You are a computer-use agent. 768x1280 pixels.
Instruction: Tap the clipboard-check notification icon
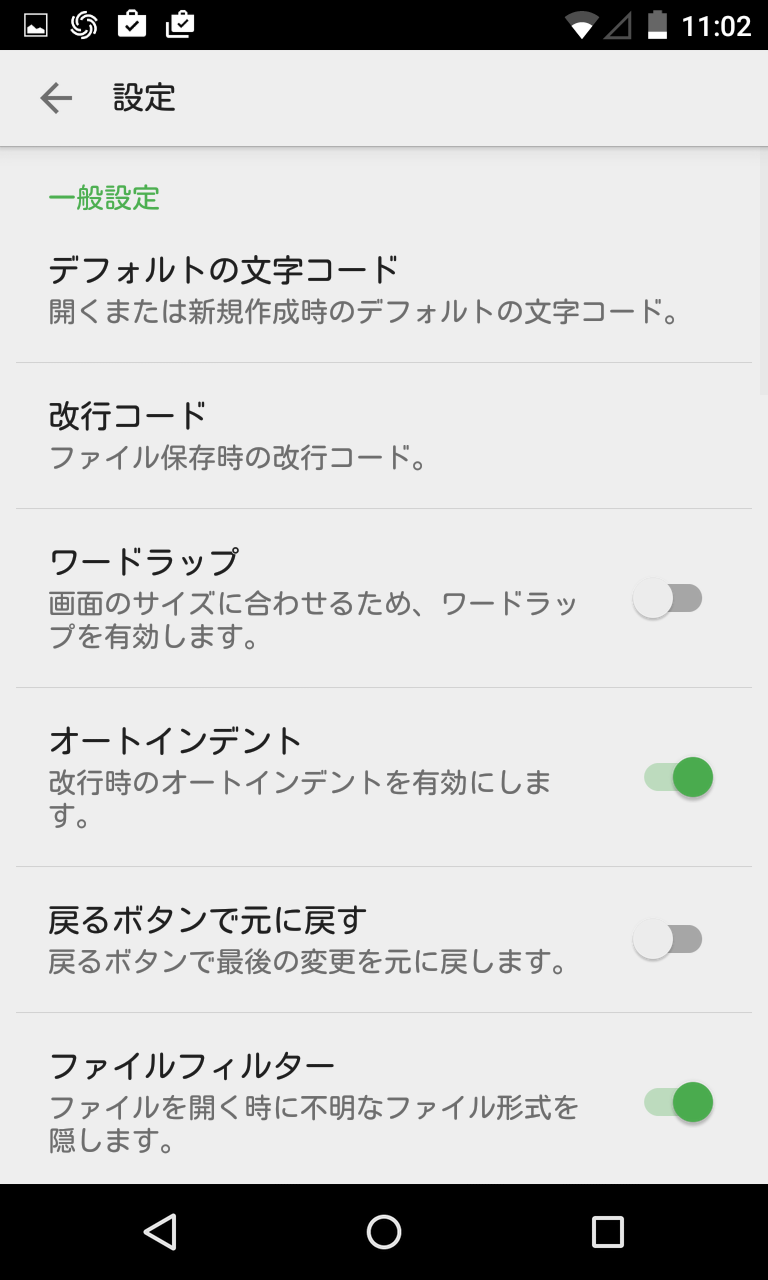click(131, 24)
